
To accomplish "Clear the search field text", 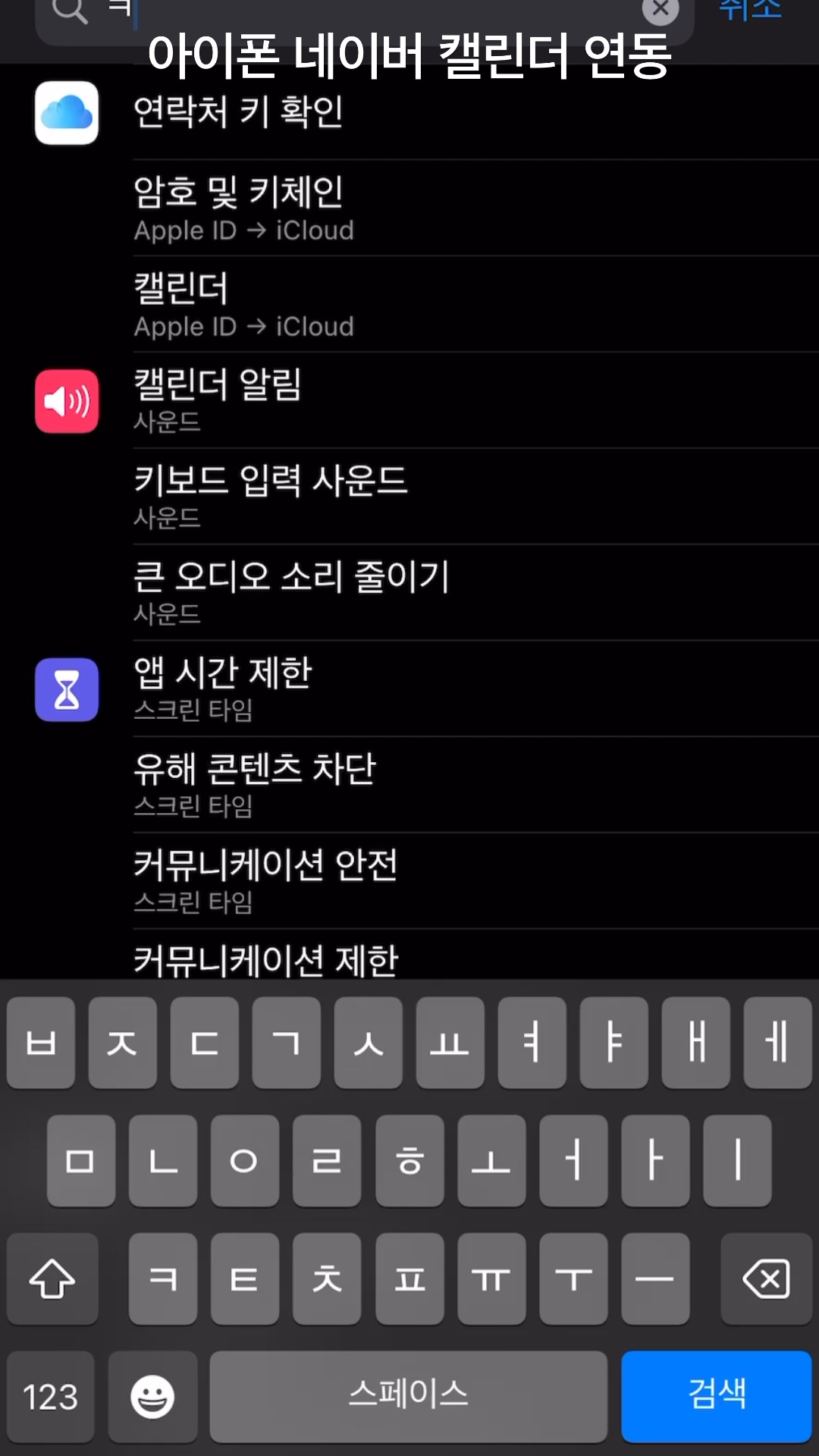I will [660, 10].
